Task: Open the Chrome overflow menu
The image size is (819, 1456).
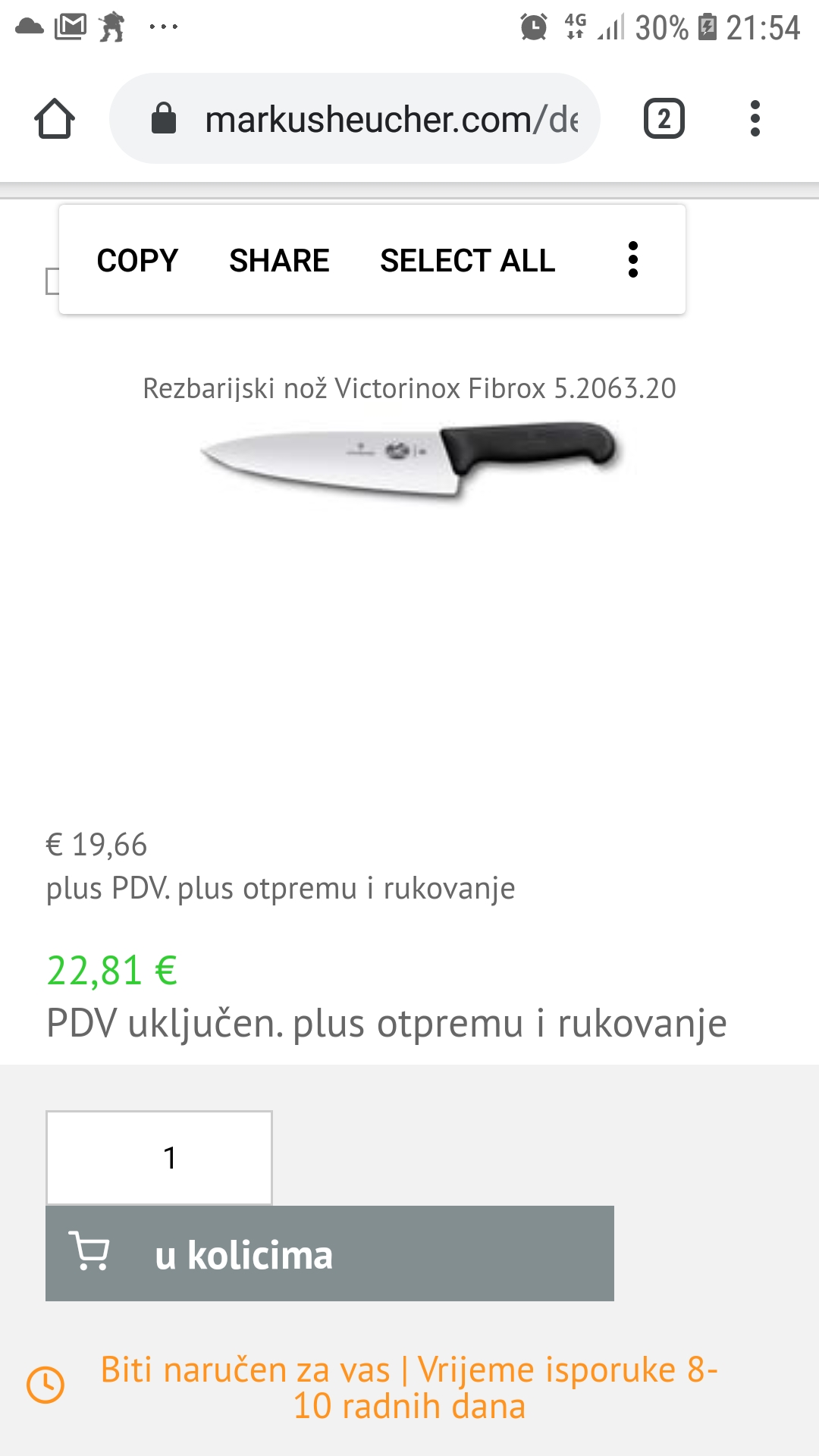Action: [x=755, y=119]
